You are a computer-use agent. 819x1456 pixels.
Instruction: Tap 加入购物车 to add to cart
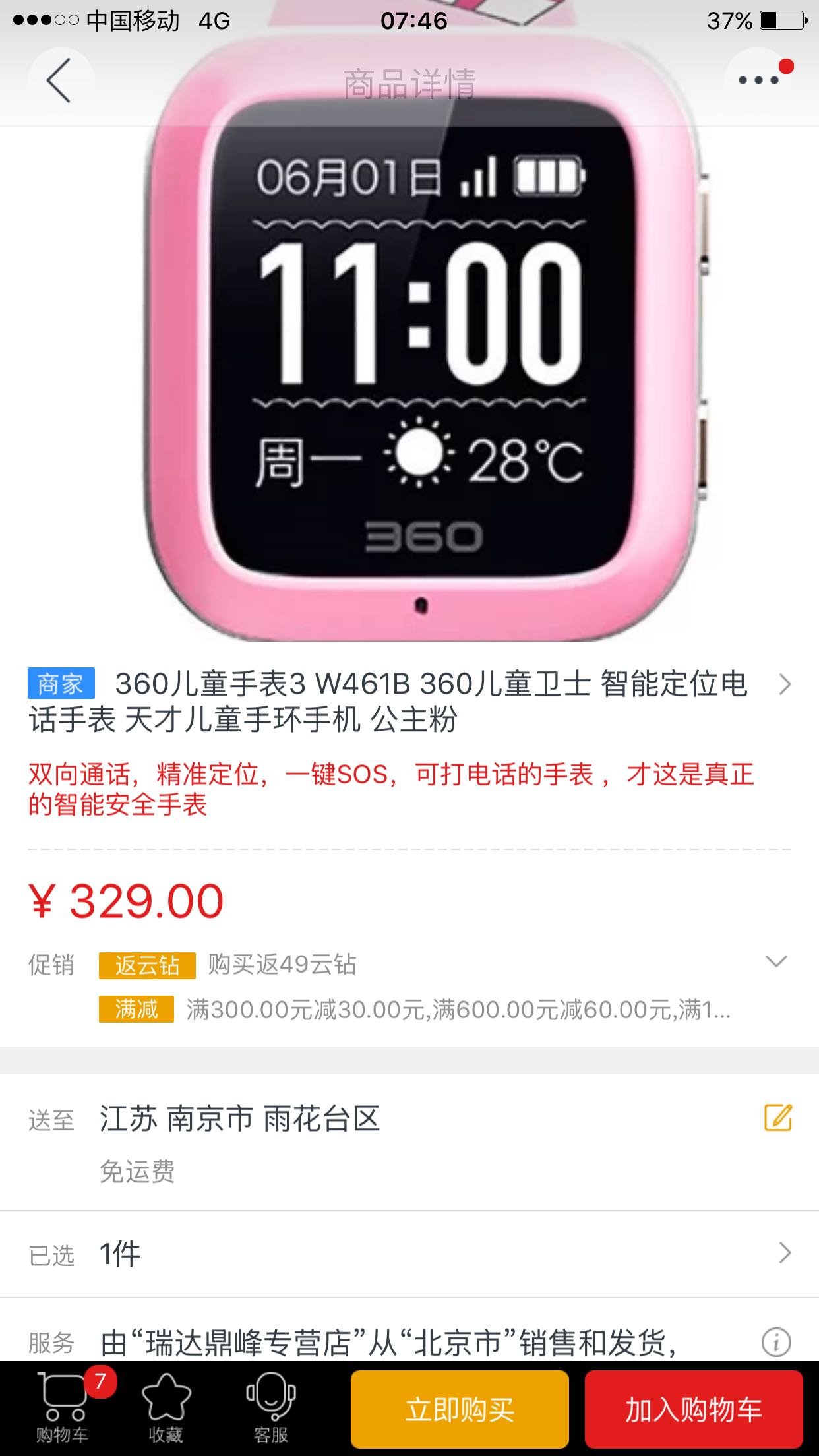[x=693, y=1409]
